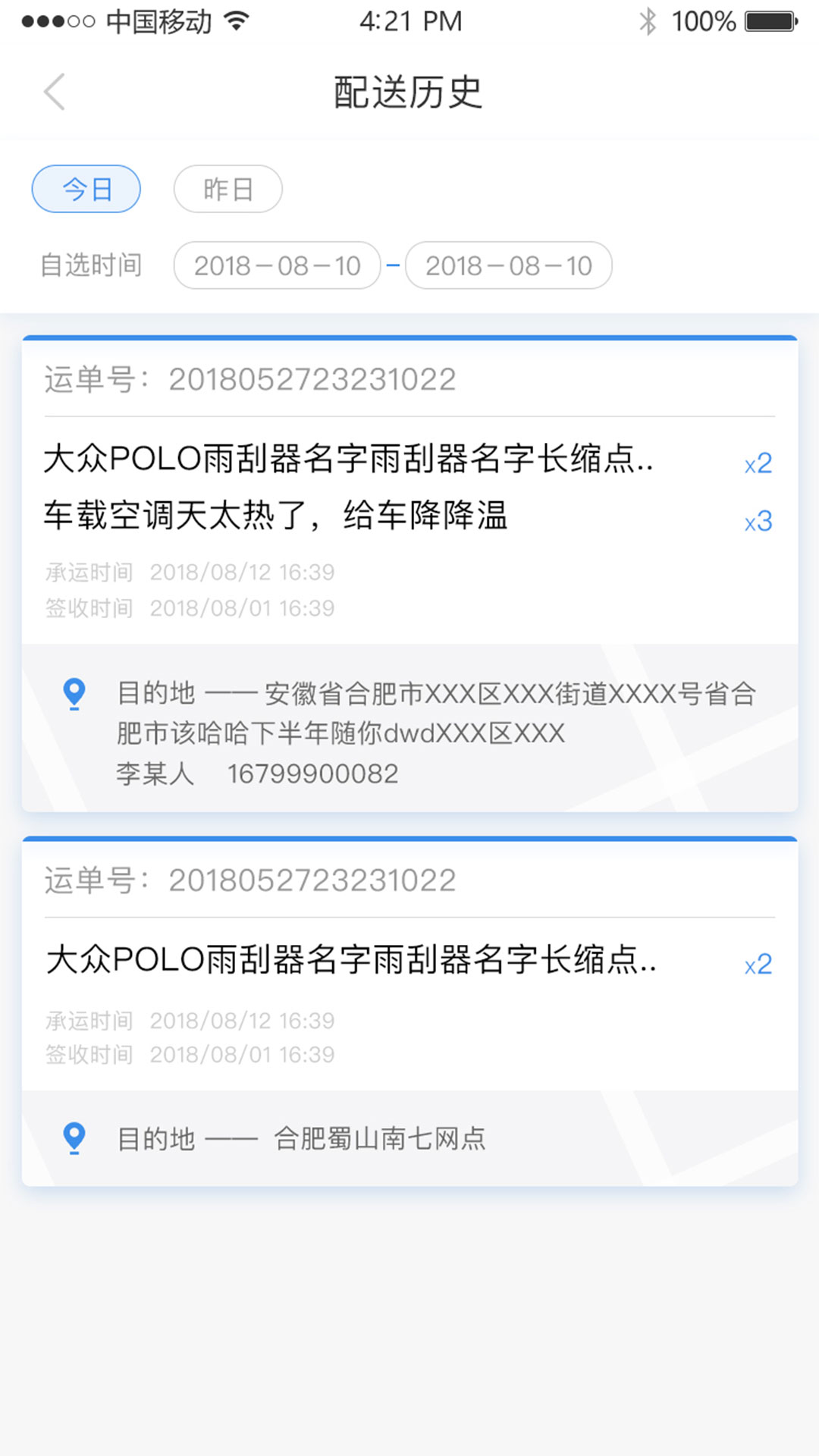Click the Bluetooth icon in the status bar
This screenshot has height=1456, width=819.
(648, 20)
